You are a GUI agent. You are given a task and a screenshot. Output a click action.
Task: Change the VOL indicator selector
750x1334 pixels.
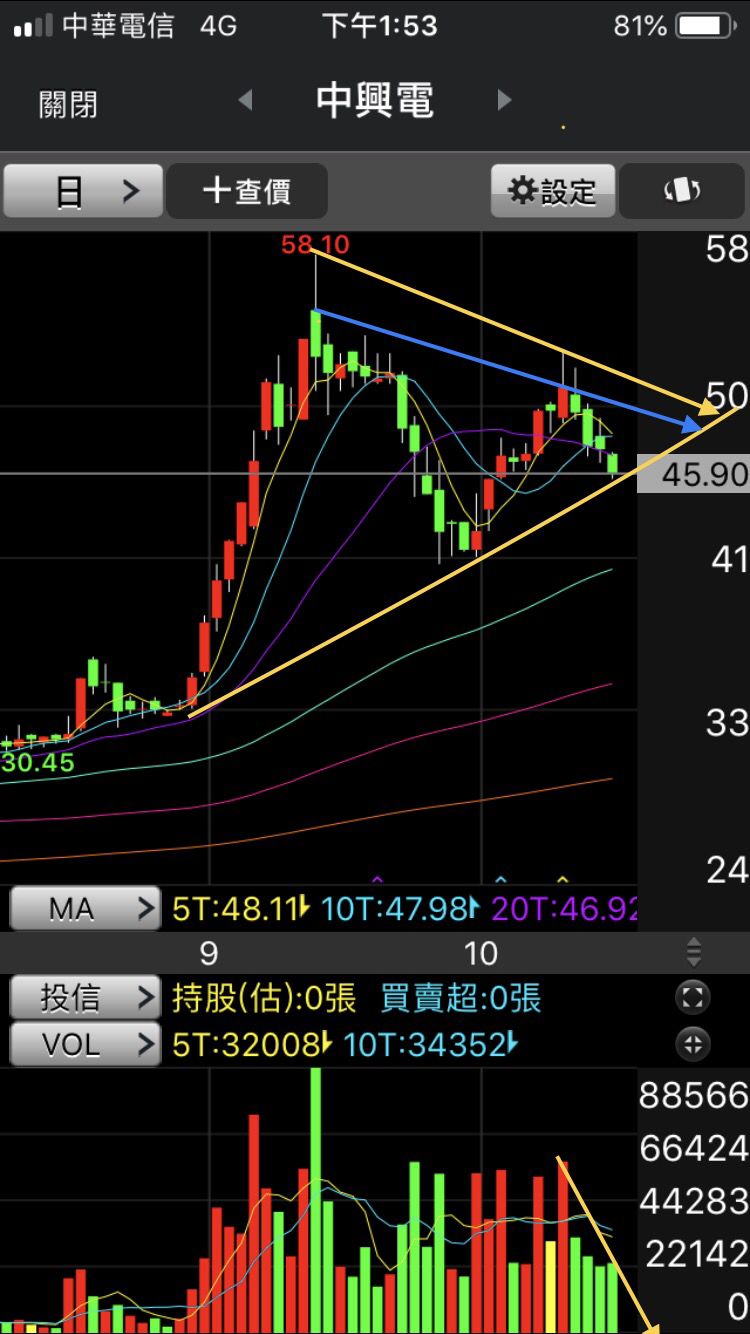(84, 1045)
